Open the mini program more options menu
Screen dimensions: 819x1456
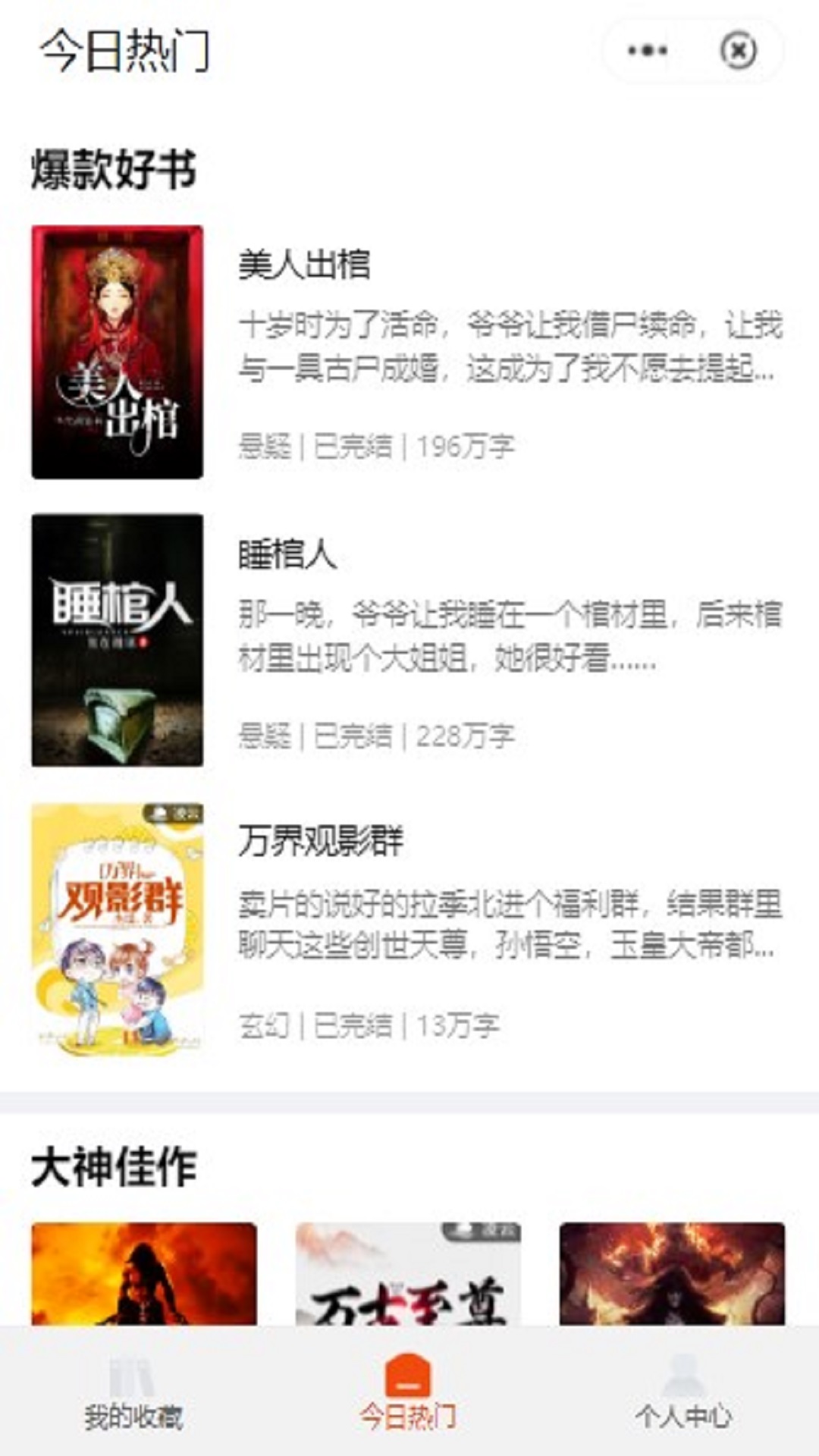(x=648, y=51)
